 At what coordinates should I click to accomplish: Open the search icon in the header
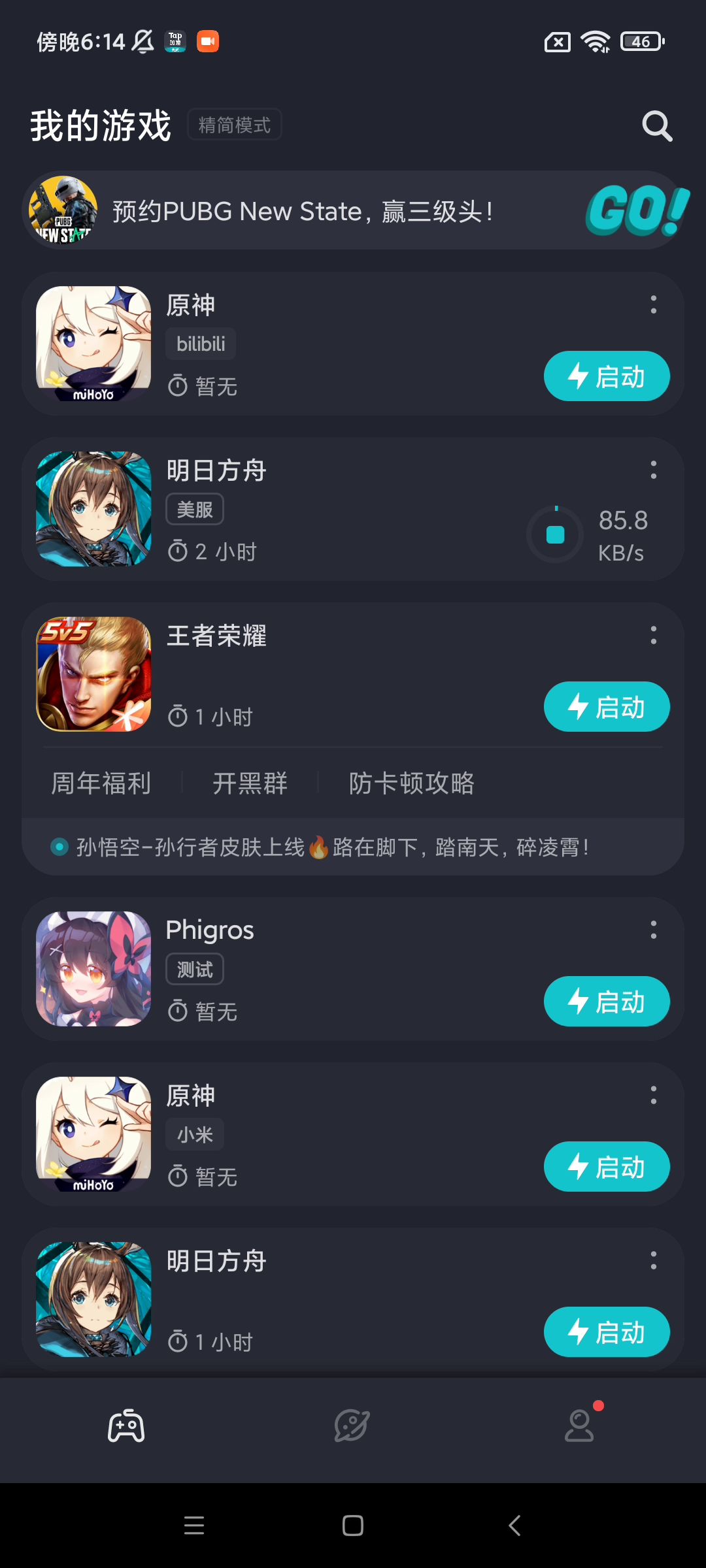(x=657, y=125)
